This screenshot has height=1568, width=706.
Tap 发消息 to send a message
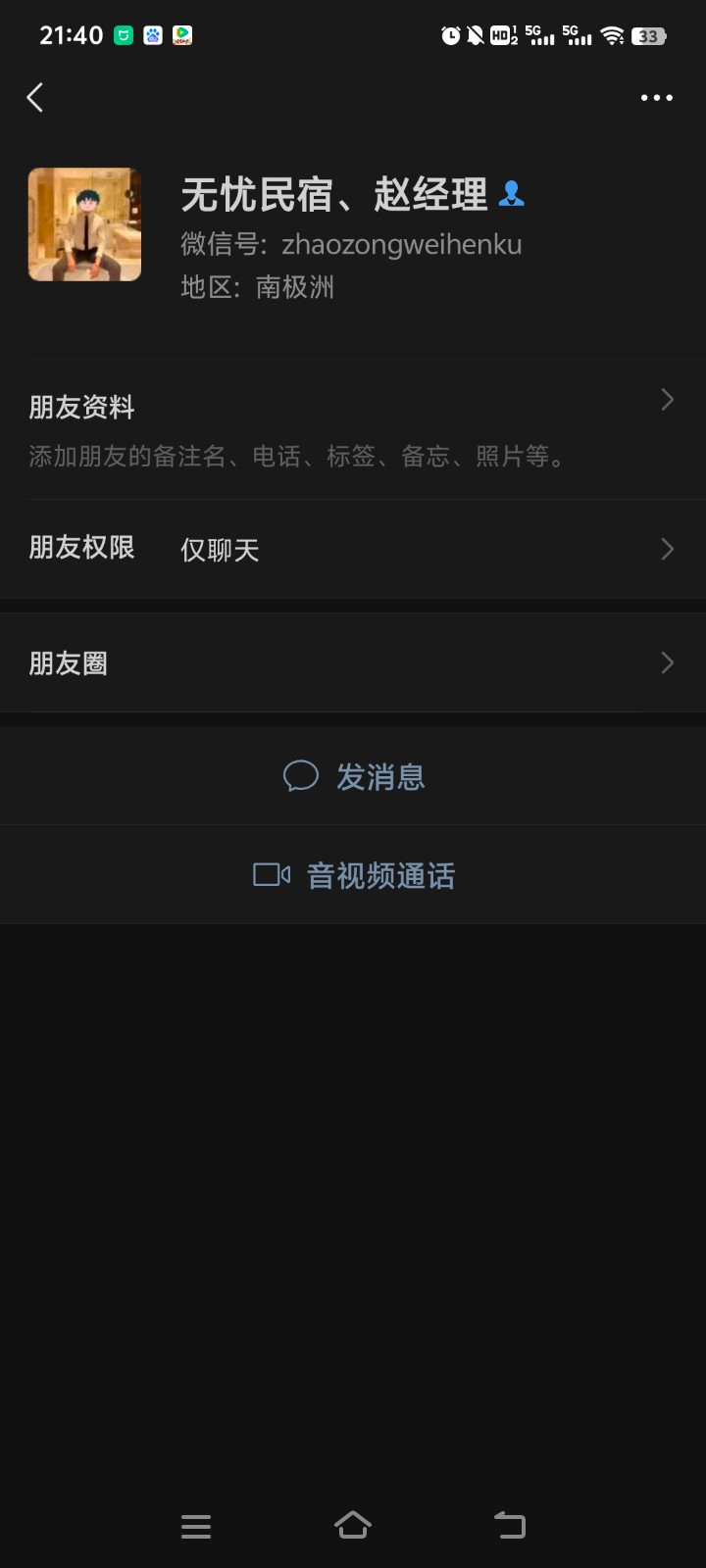[354, 777]
